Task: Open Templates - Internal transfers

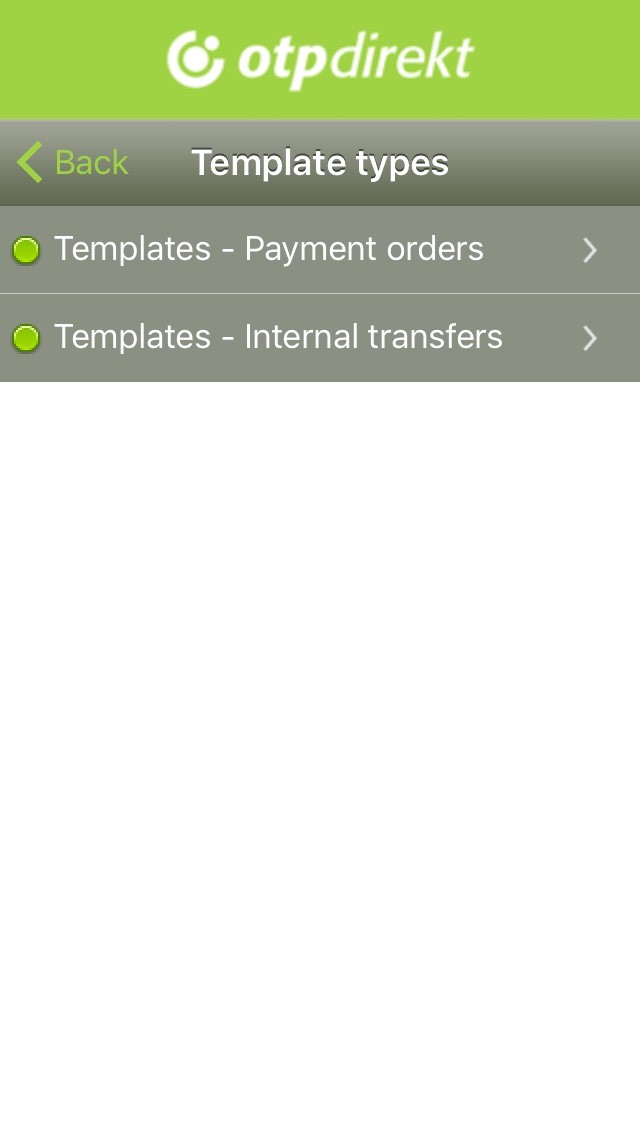Action: point(320,338)
